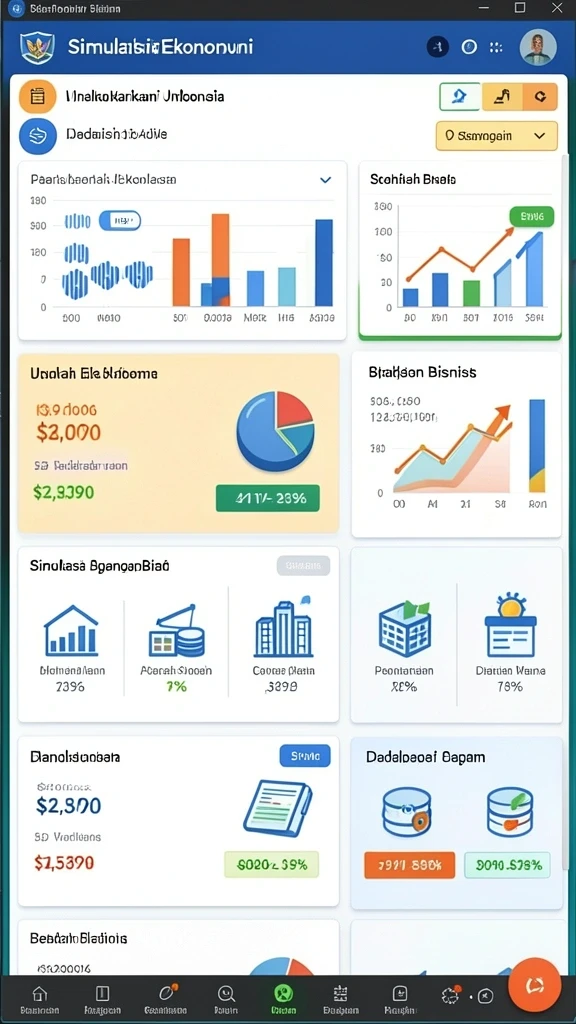Tap the green outlined button at top right
The image size is (576, 1024).
click(460, 97)
